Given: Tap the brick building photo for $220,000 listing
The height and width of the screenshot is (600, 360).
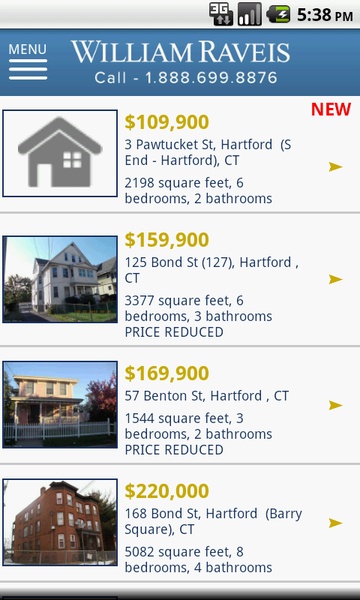Looking at the screenshot, I should pos(60,522).
